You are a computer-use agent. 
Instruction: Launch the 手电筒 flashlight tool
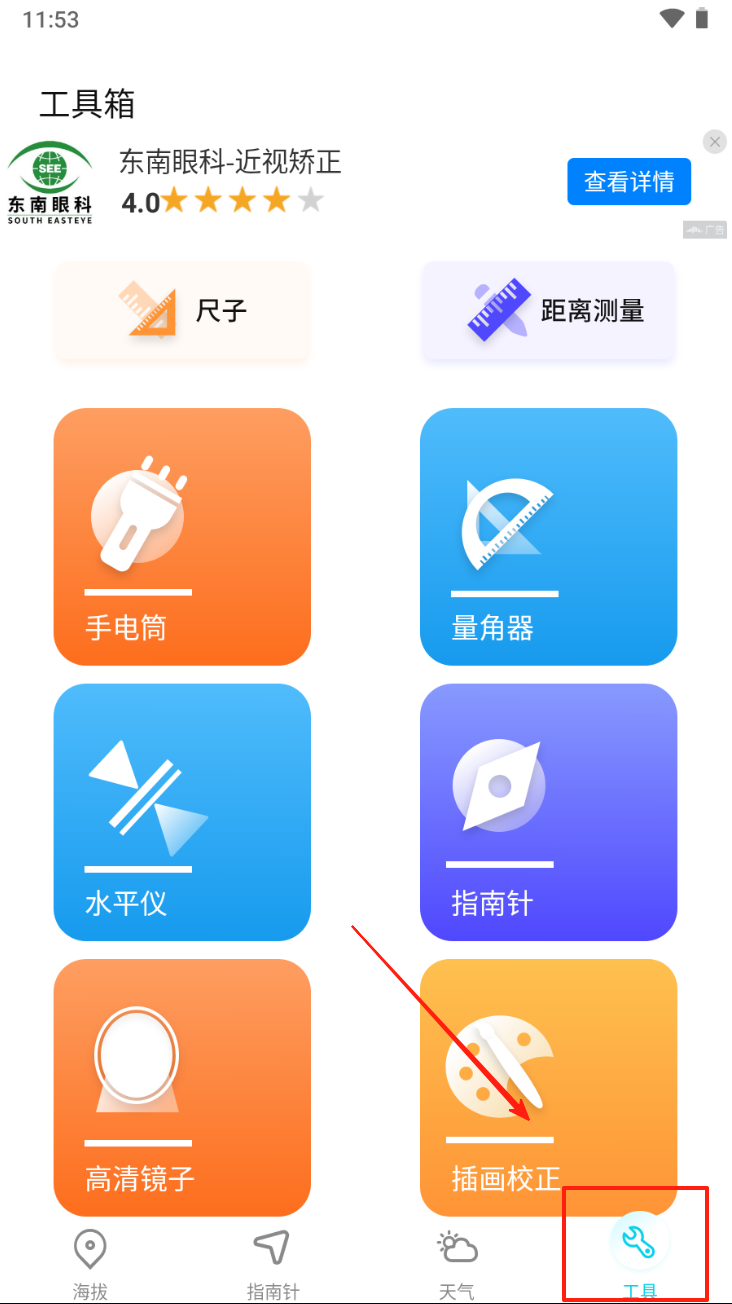click(x=182, y=536)
